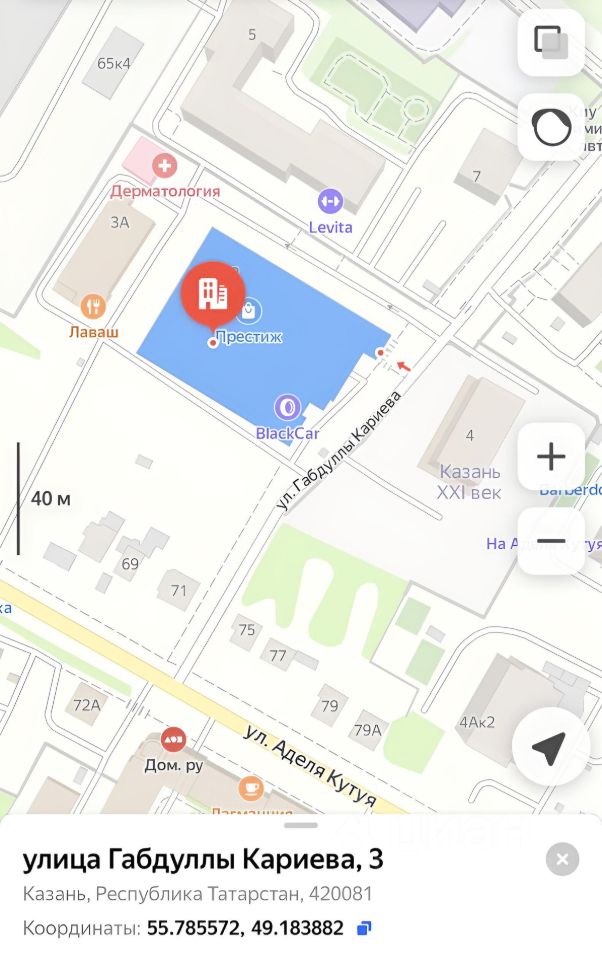Open the map layers button
602x960 pixels.
point(551,42)
